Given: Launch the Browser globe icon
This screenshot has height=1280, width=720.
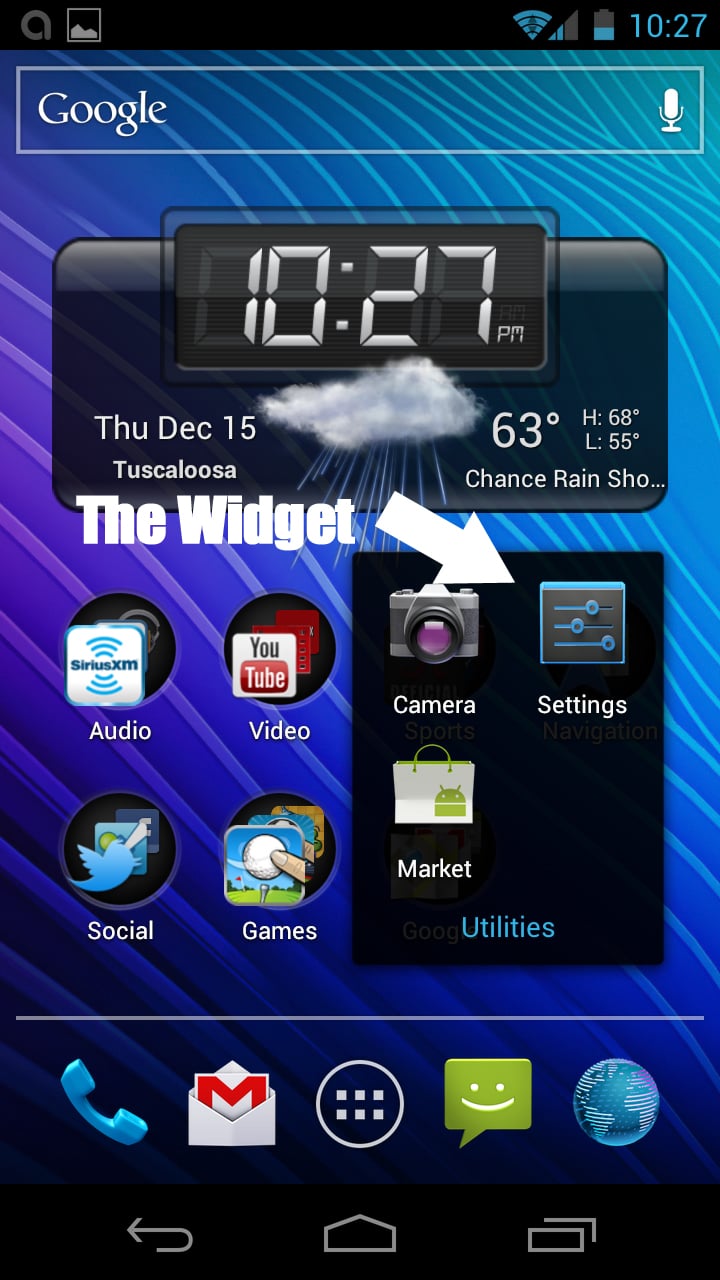Looking at the screenshot, I should click(616, 1102).
